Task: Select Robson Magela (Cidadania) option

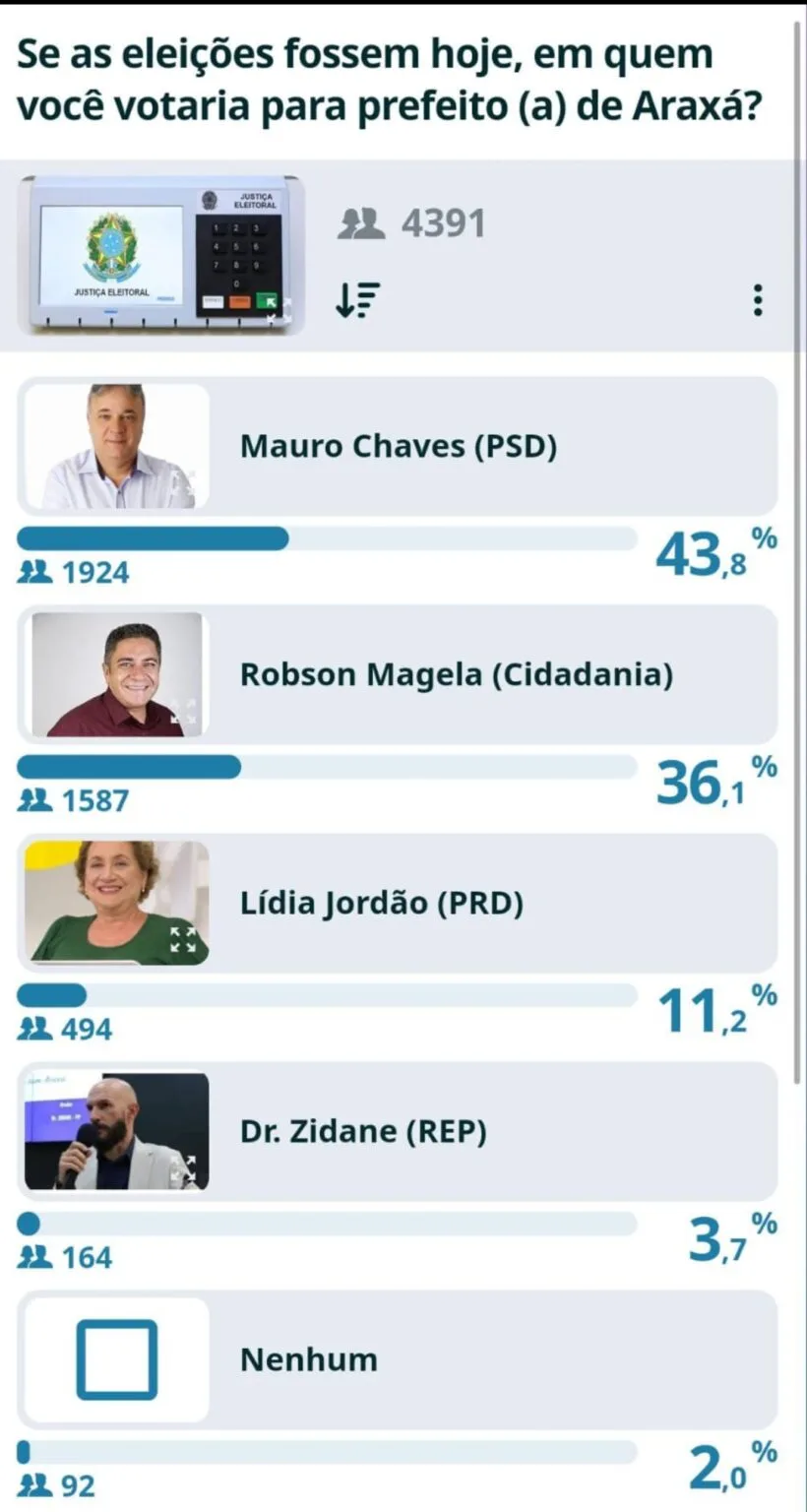Action: pos(398,675)
